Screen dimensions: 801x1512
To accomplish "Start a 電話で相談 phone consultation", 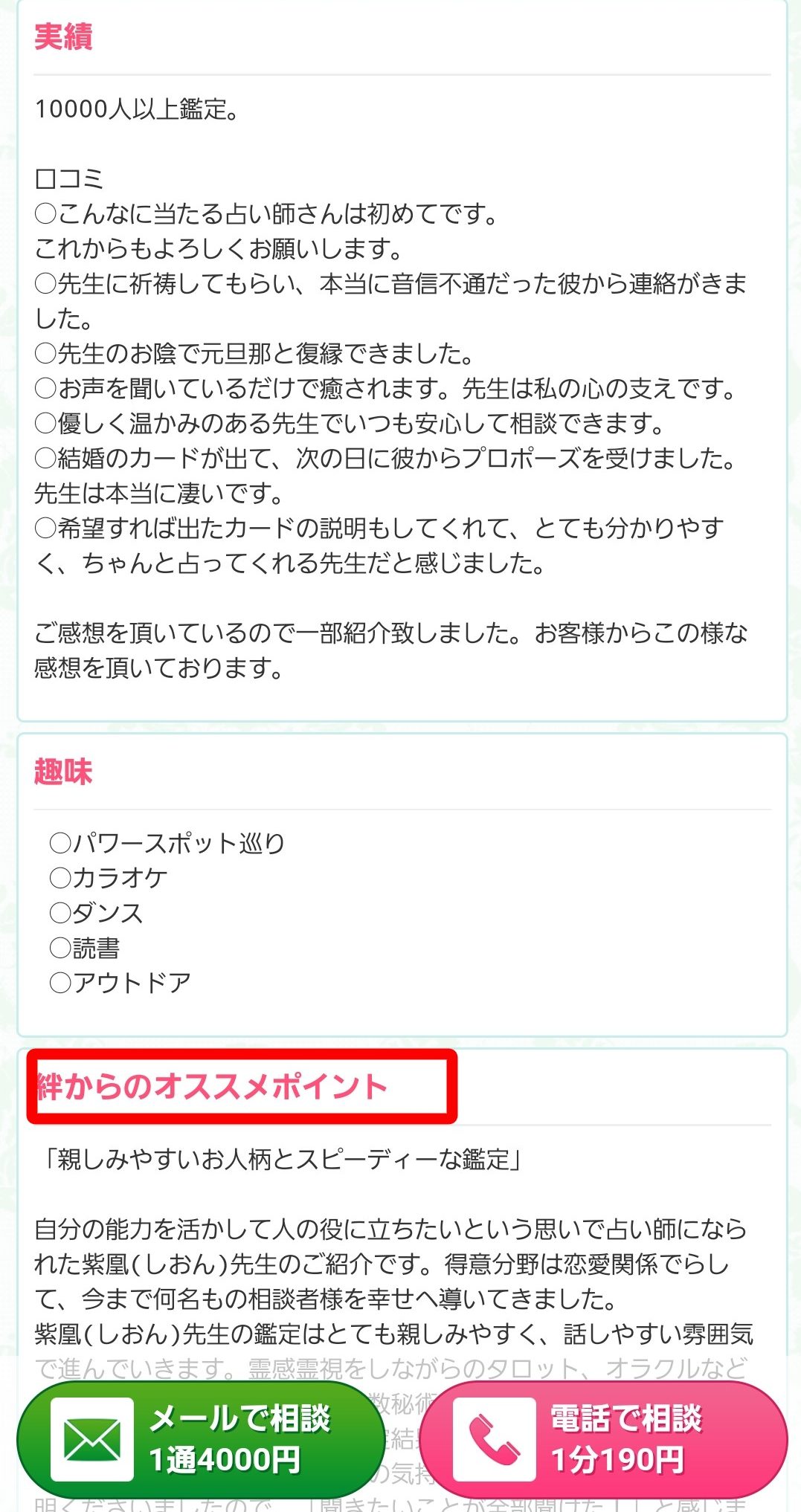I will click(602, 1440).
